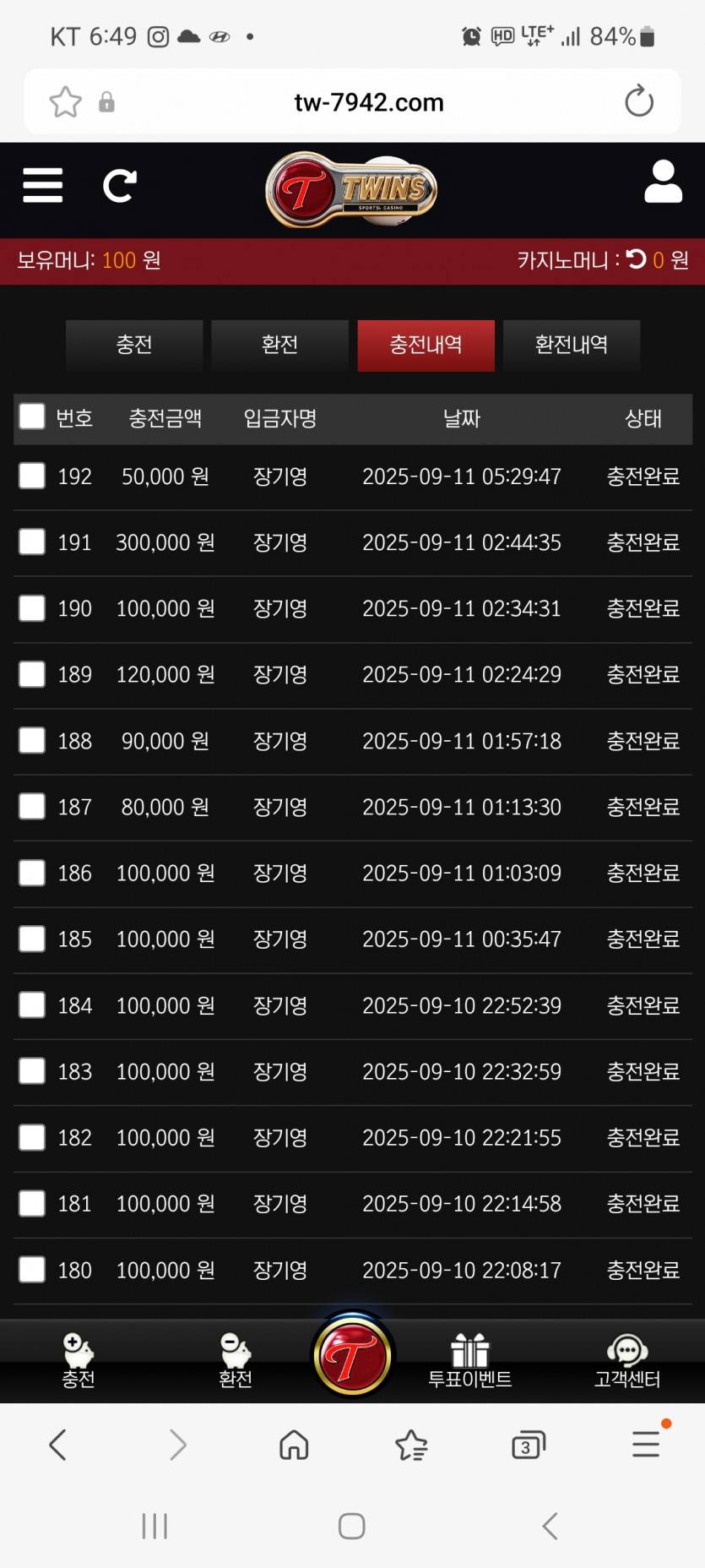Tick the checkbox for entry 180

coord(32,1269)
